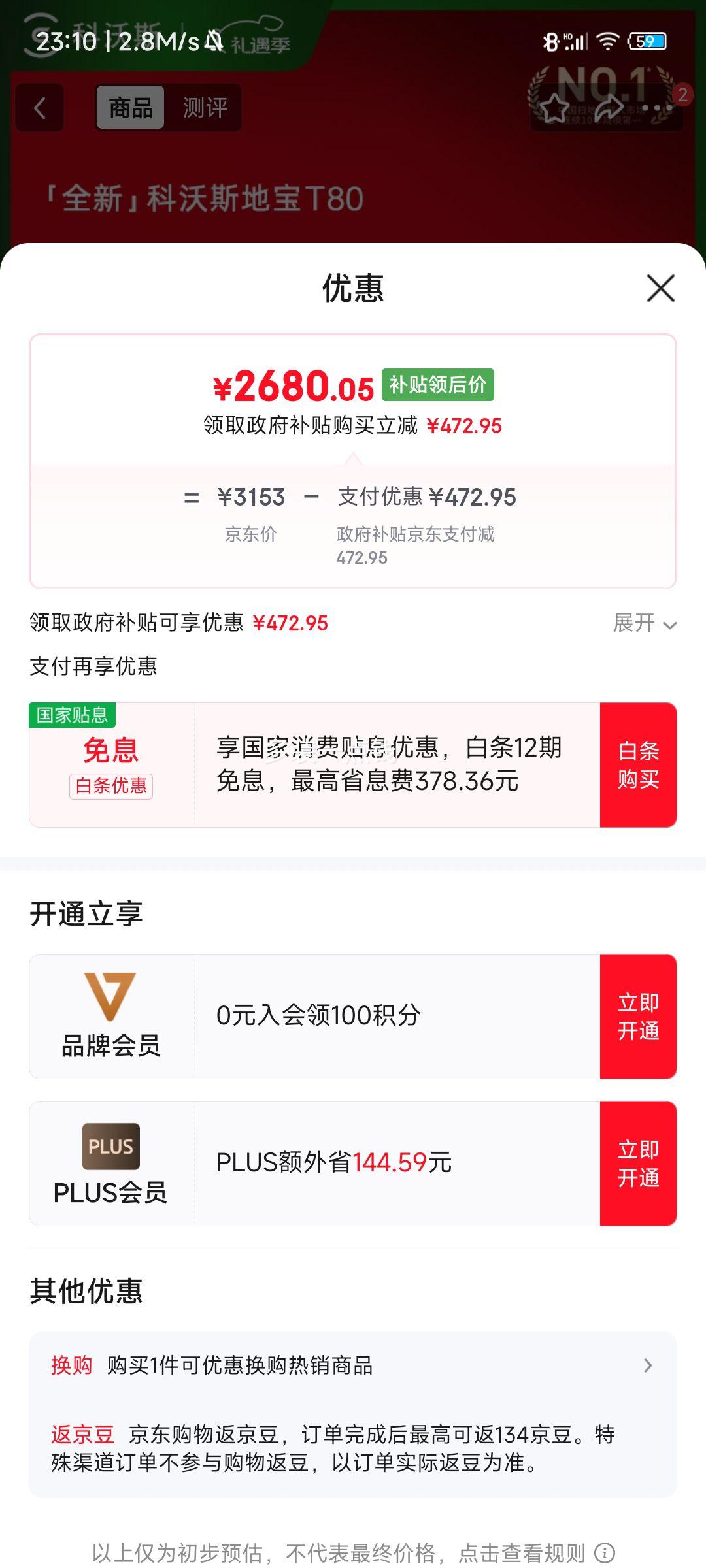The width and height of the screenshot is (706, 1568).
Task: Go back with the top-left arrow
Action: pyautogui.click(x=40, y=108)
